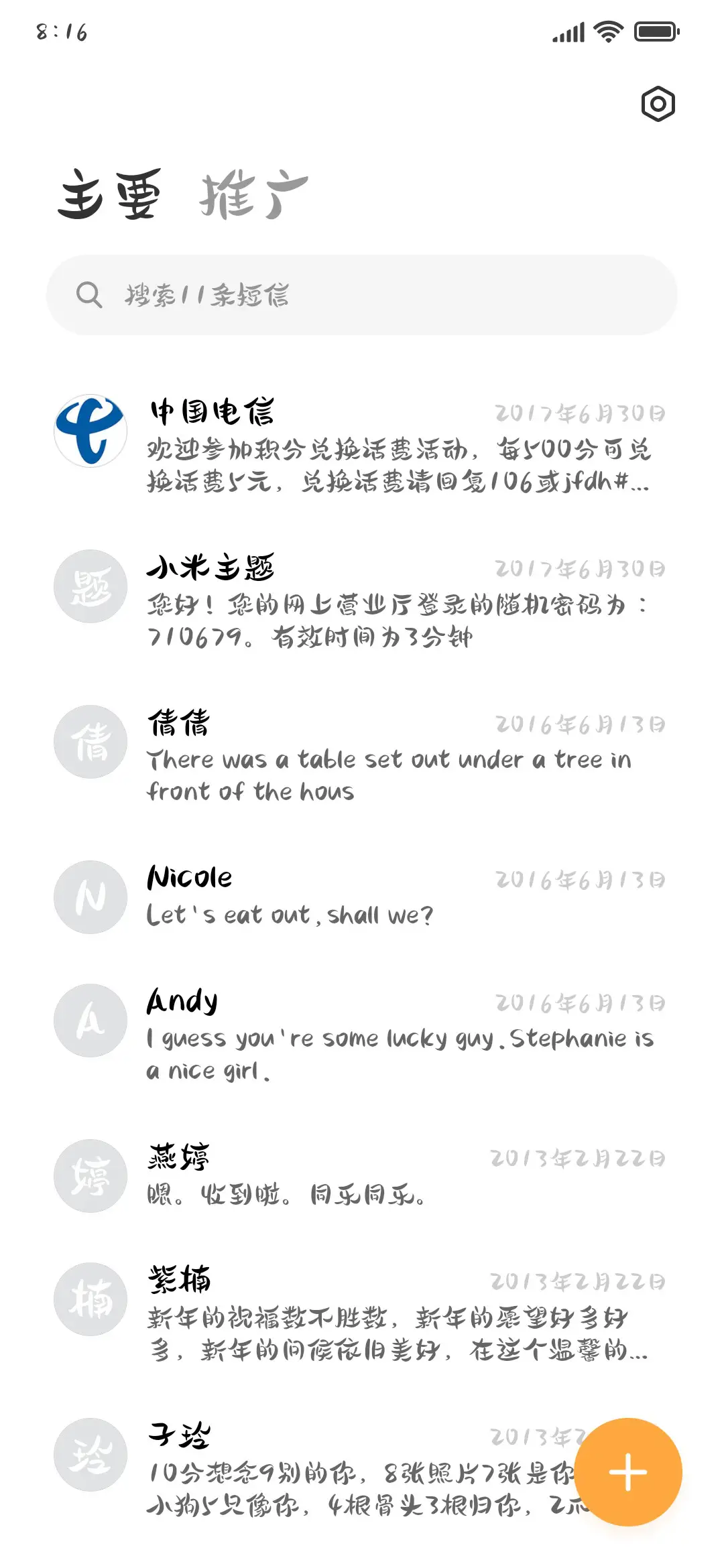
Task: Tap the battery indicator in status bar
Action: coord(655,31)
